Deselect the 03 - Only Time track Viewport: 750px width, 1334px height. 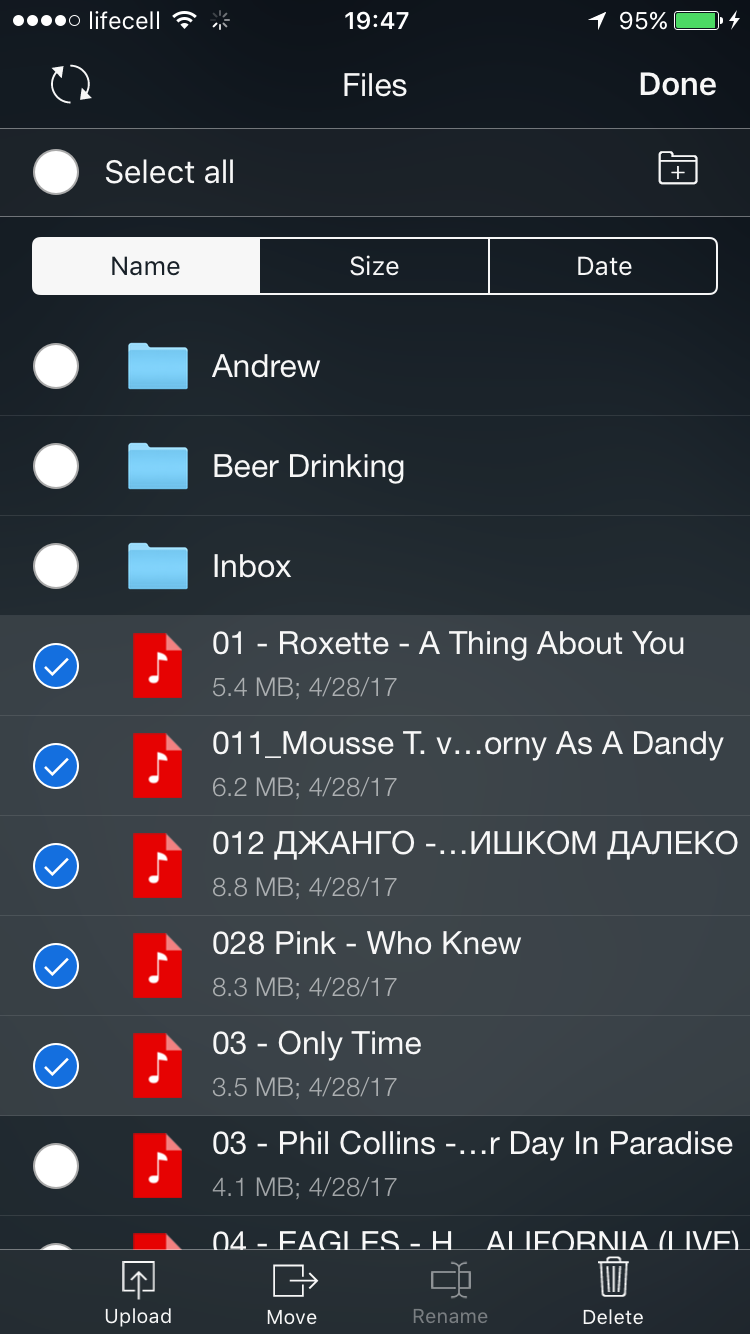55,1066
